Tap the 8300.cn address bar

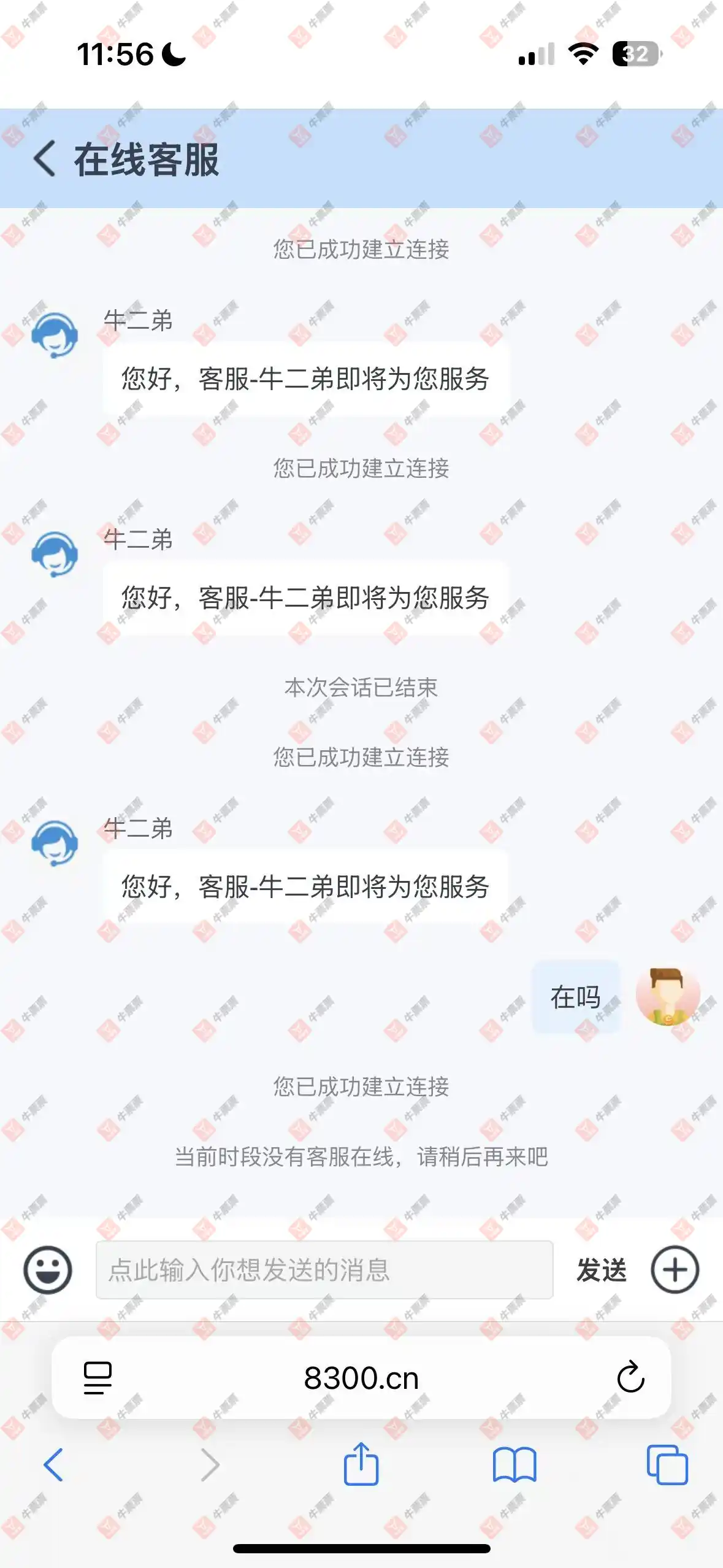(x=361, y=1378)
